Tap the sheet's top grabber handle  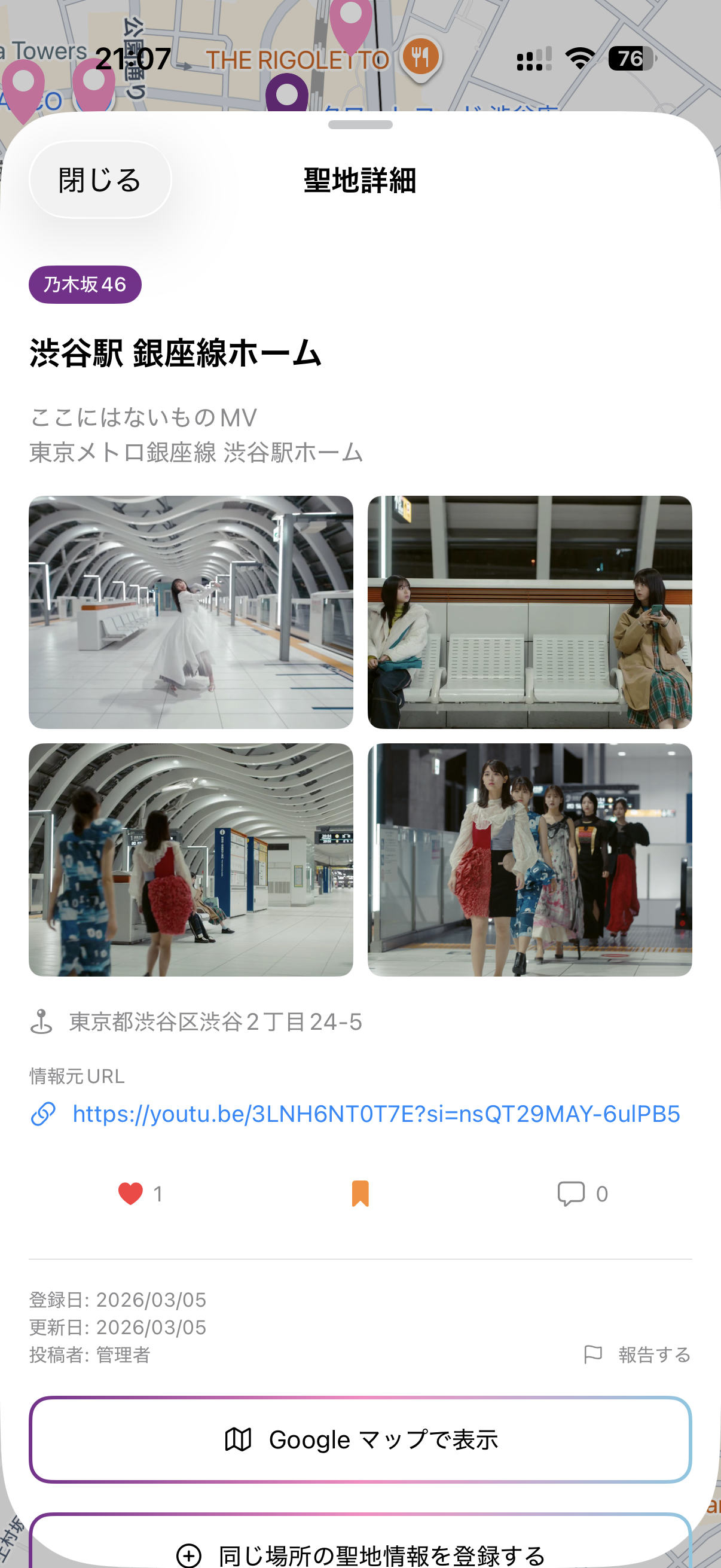[x=360, y=125]
